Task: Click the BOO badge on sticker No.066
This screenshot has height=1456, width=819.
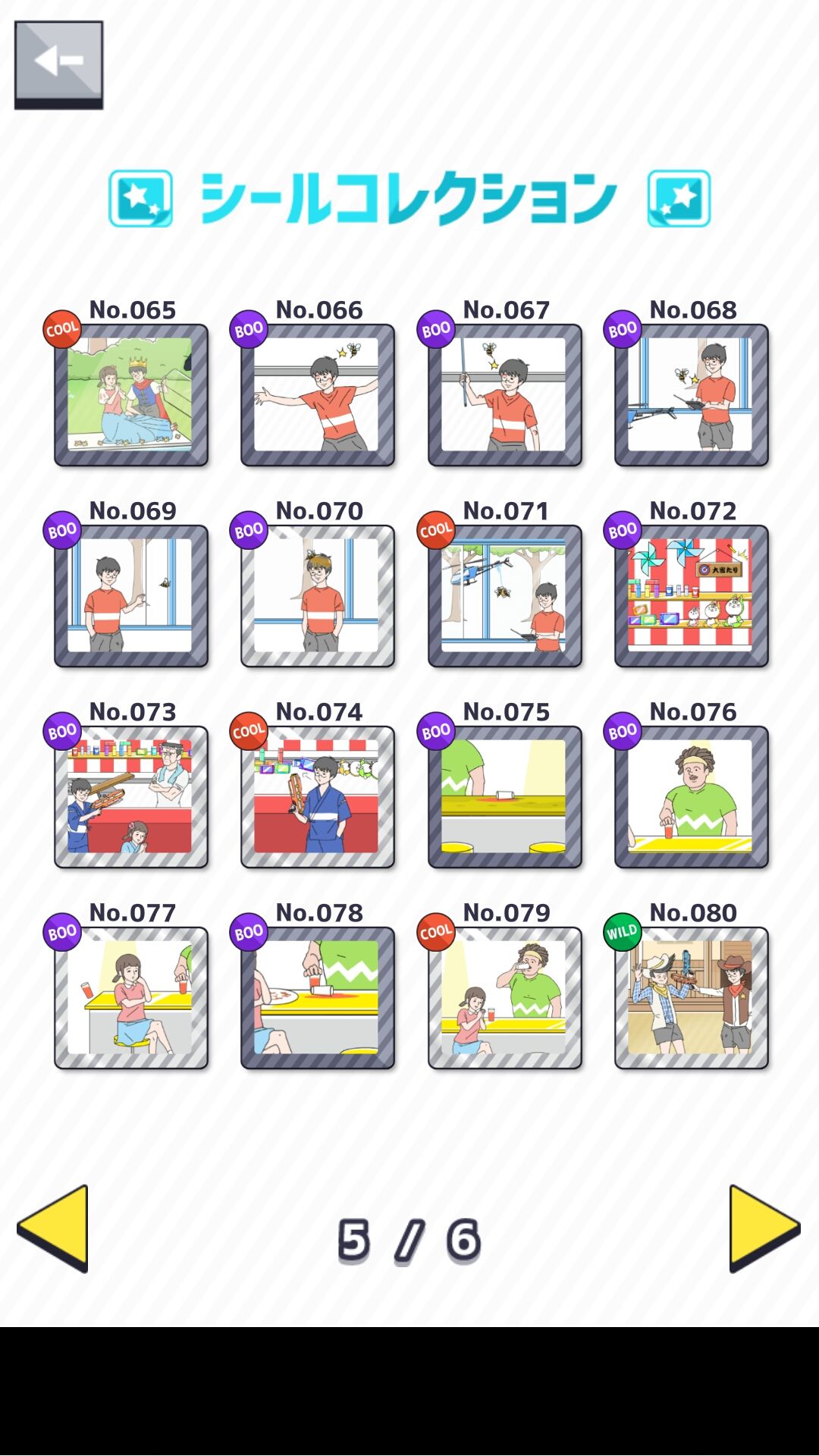Action: [249, 328]
